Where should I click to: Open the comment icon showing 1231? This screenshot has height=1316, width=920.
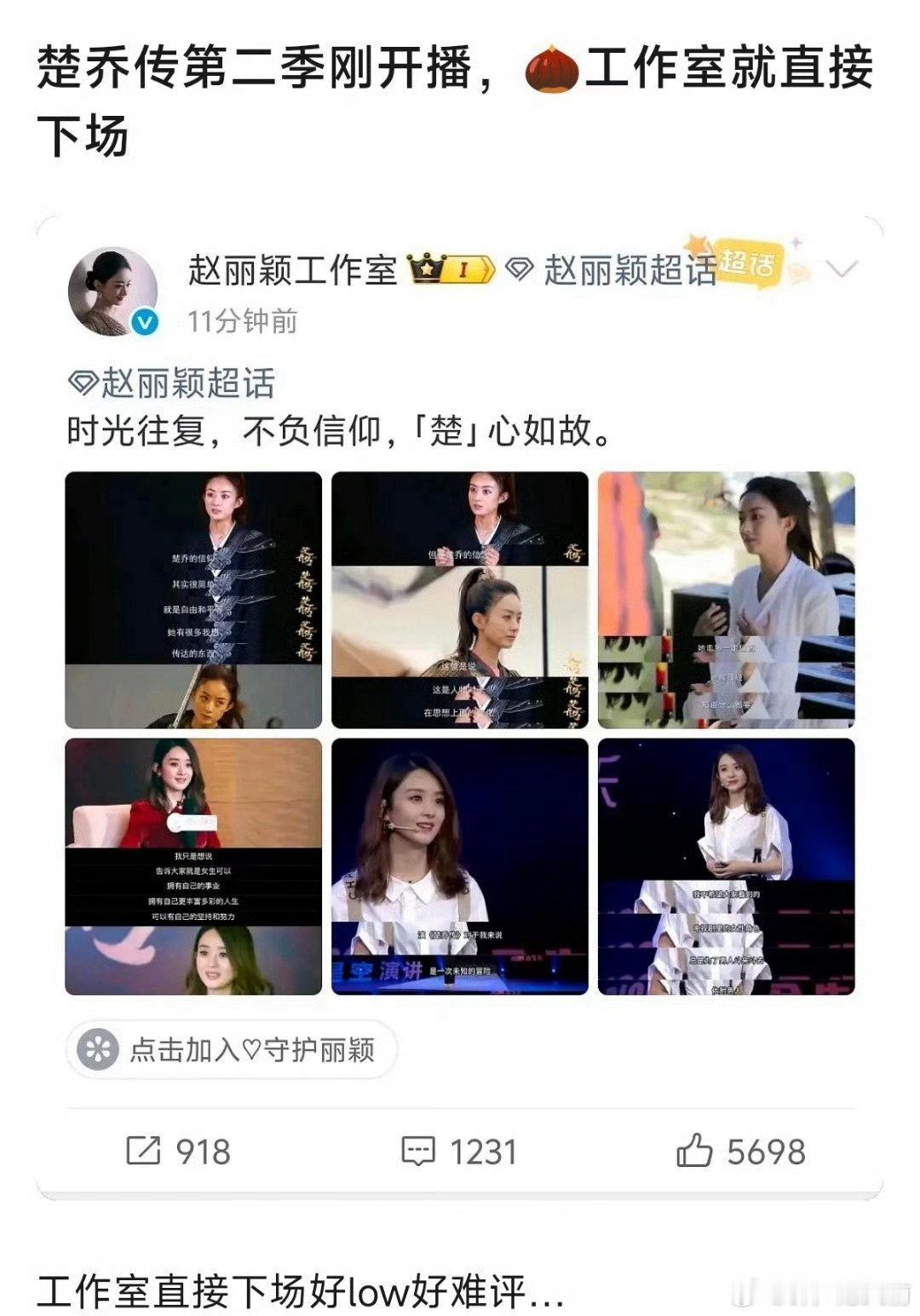[x=418, y=1151]
